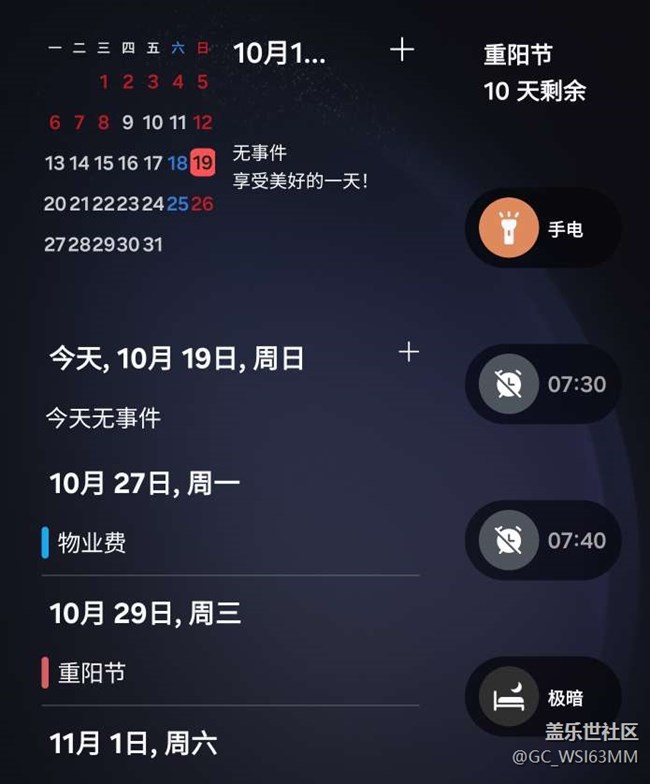The image size is (650, 784).
Task: Add an event from the month calendar widget
Action: (x=401, y=50)
